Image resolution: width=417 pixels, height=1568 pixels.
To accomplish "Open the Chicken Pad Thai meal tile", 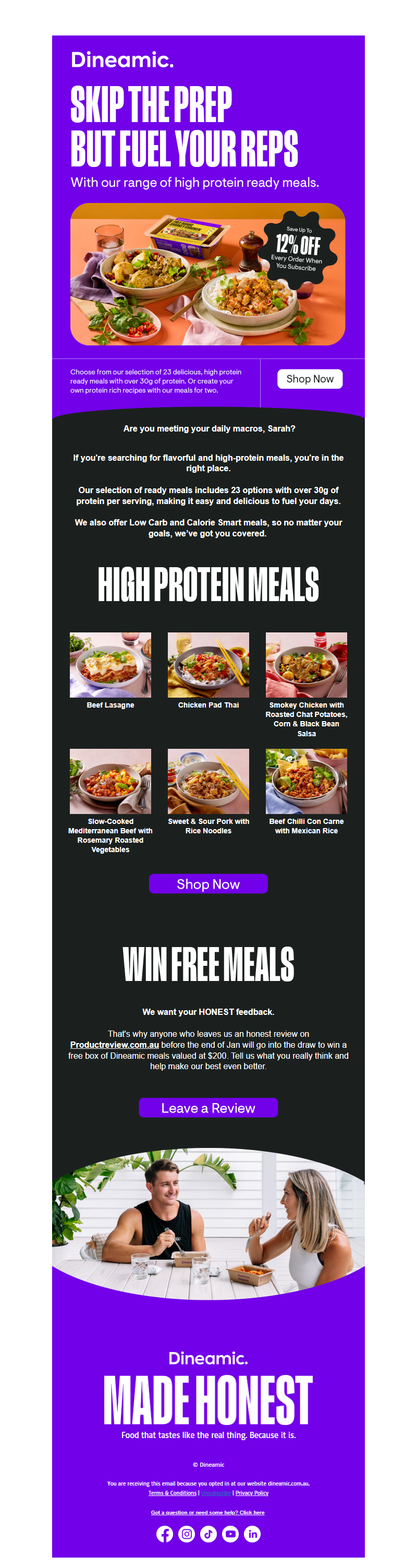I will click(x=208, y=665).
